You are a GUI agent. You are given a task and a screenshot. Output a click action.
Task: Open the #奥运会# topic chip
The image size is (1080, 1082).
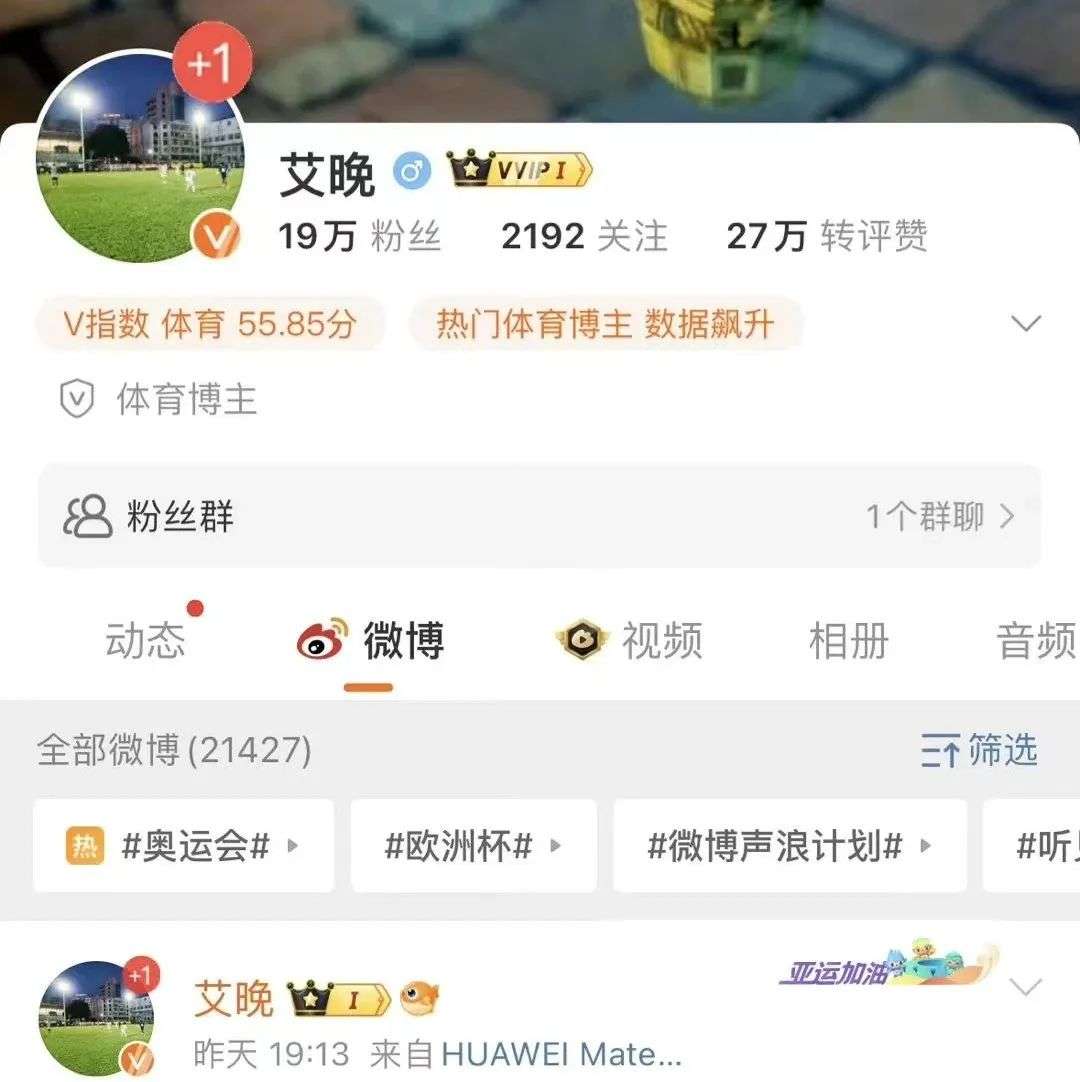184,846
